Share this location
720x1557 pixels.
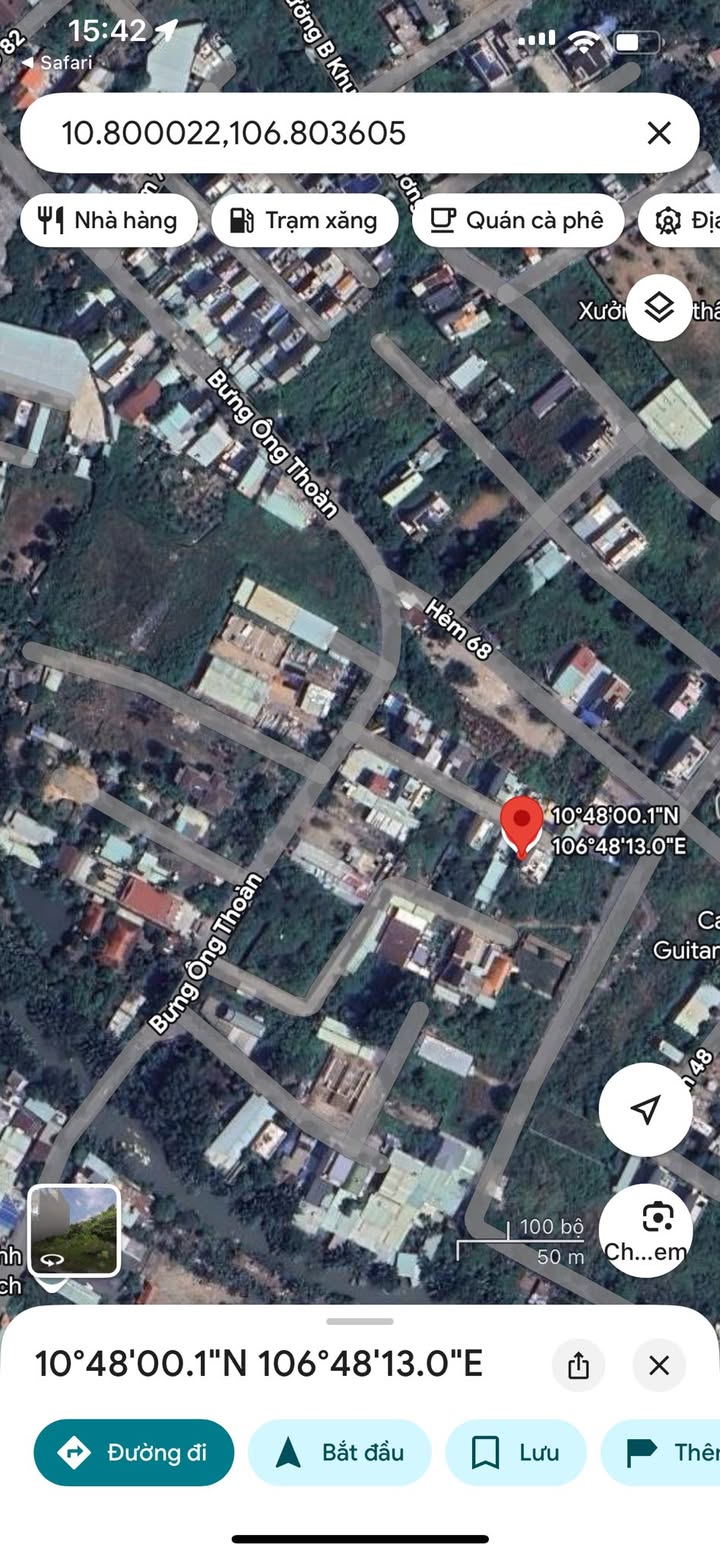[x=578, y=1365]
